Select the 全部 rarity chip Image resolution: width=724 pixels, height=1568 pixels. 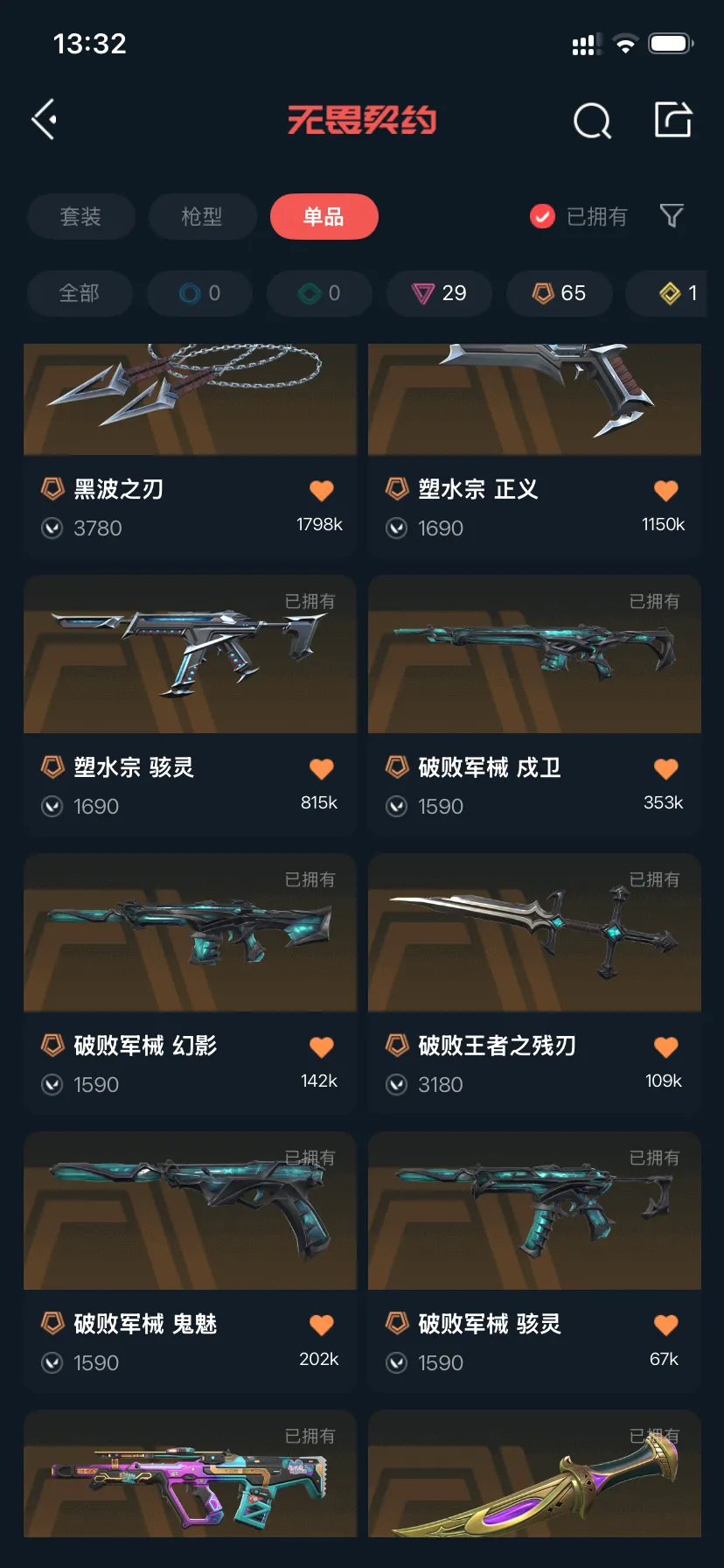[x=80, y=293]
